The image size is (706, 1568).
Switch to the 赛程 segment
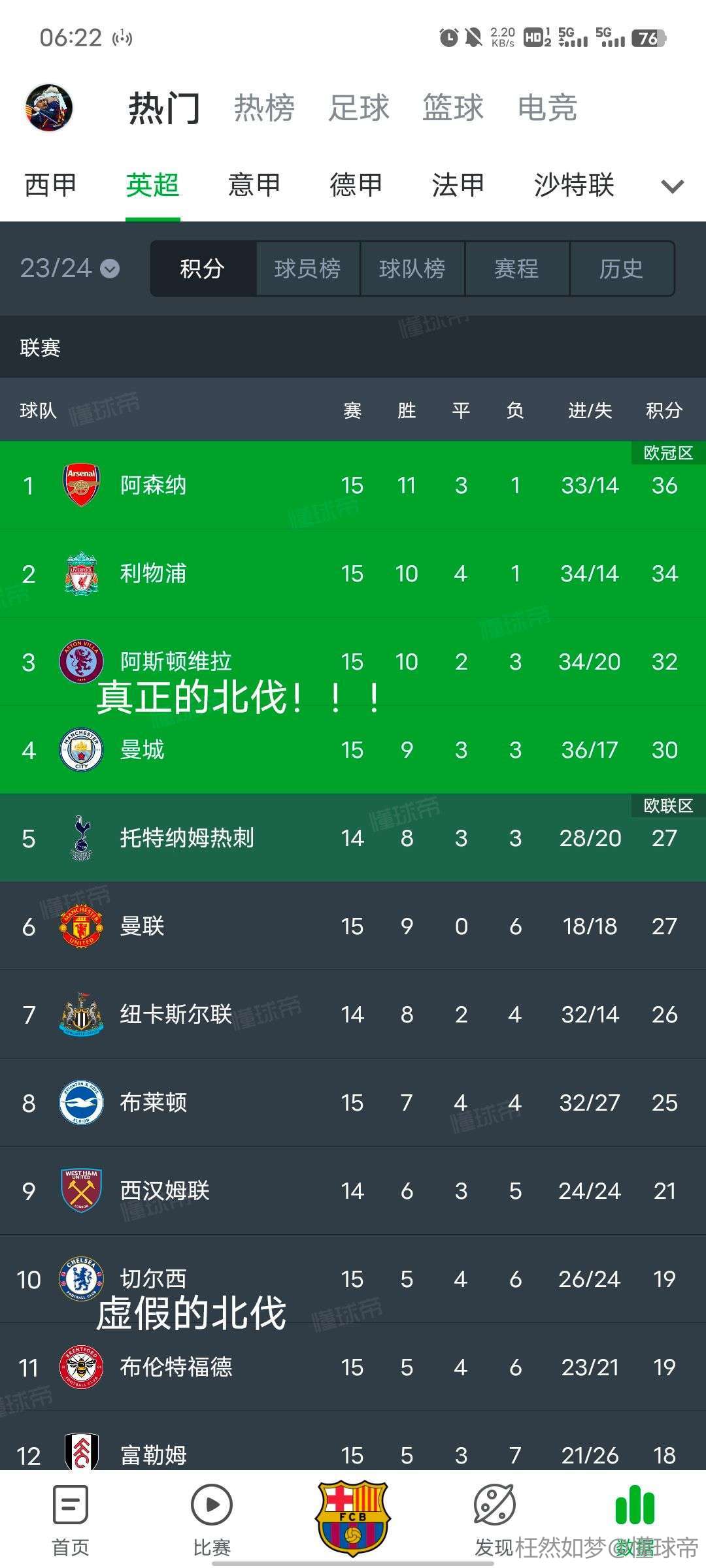point(517,269)
